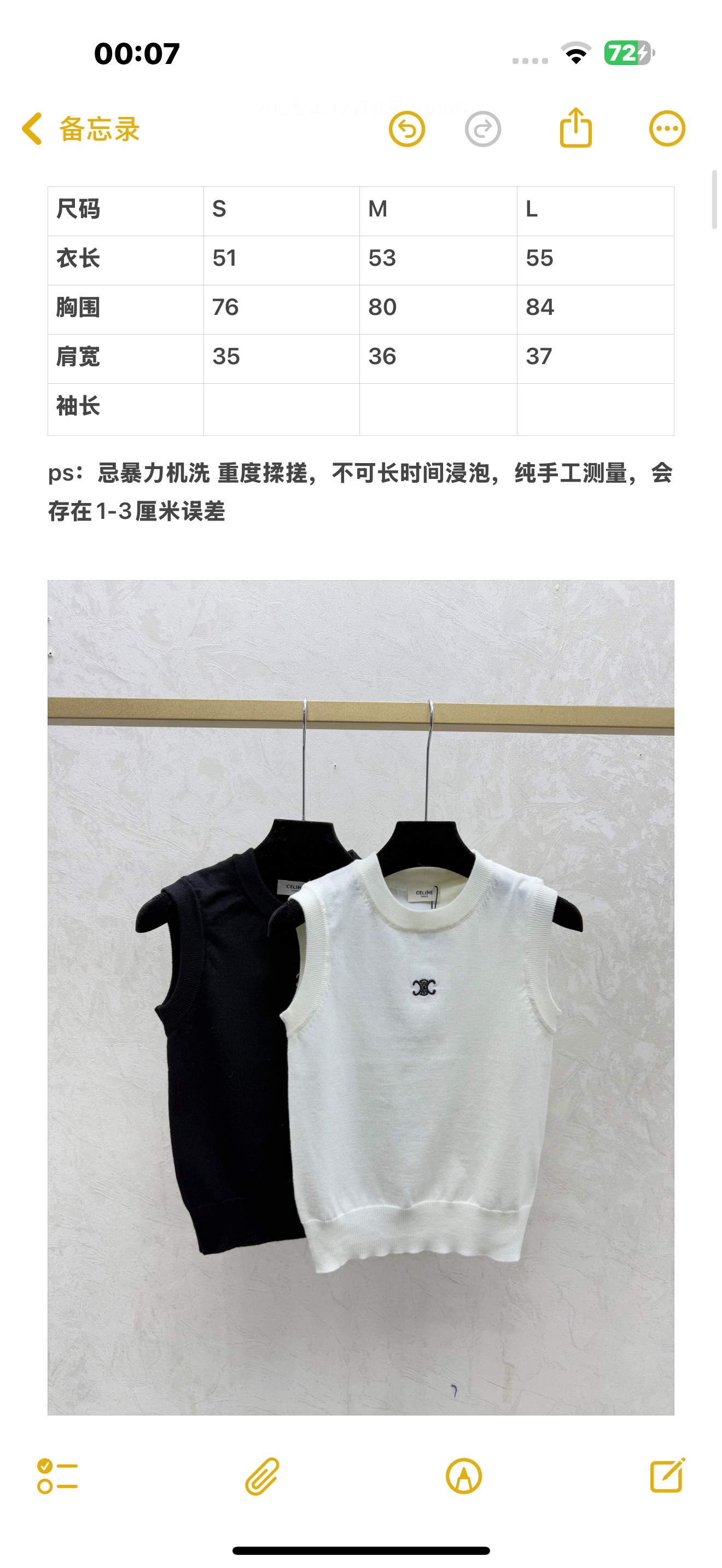Redo the last undone edit

(483, 129)
